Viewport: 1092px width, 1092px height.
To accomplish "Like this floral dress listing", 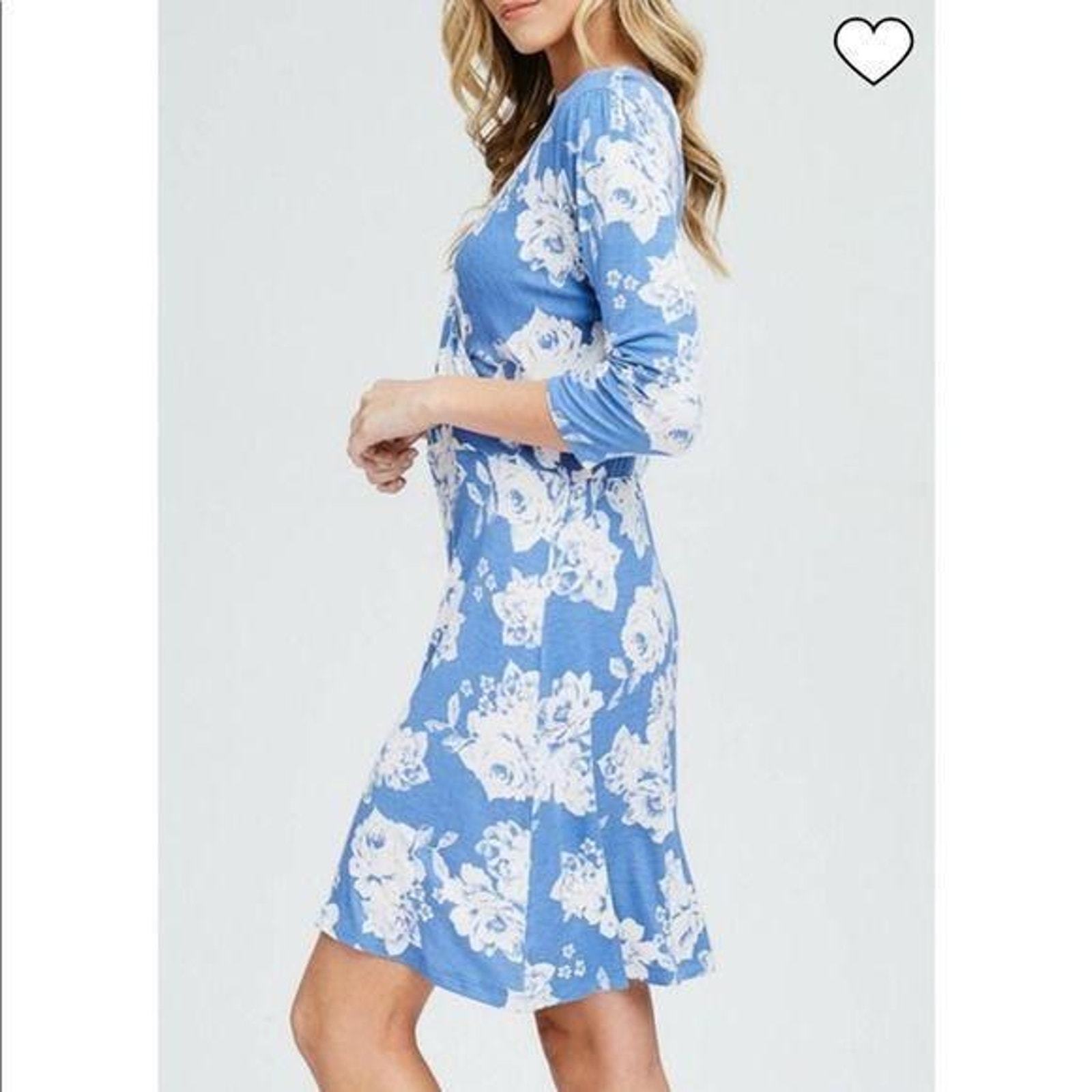I will [x=873, y=51].
